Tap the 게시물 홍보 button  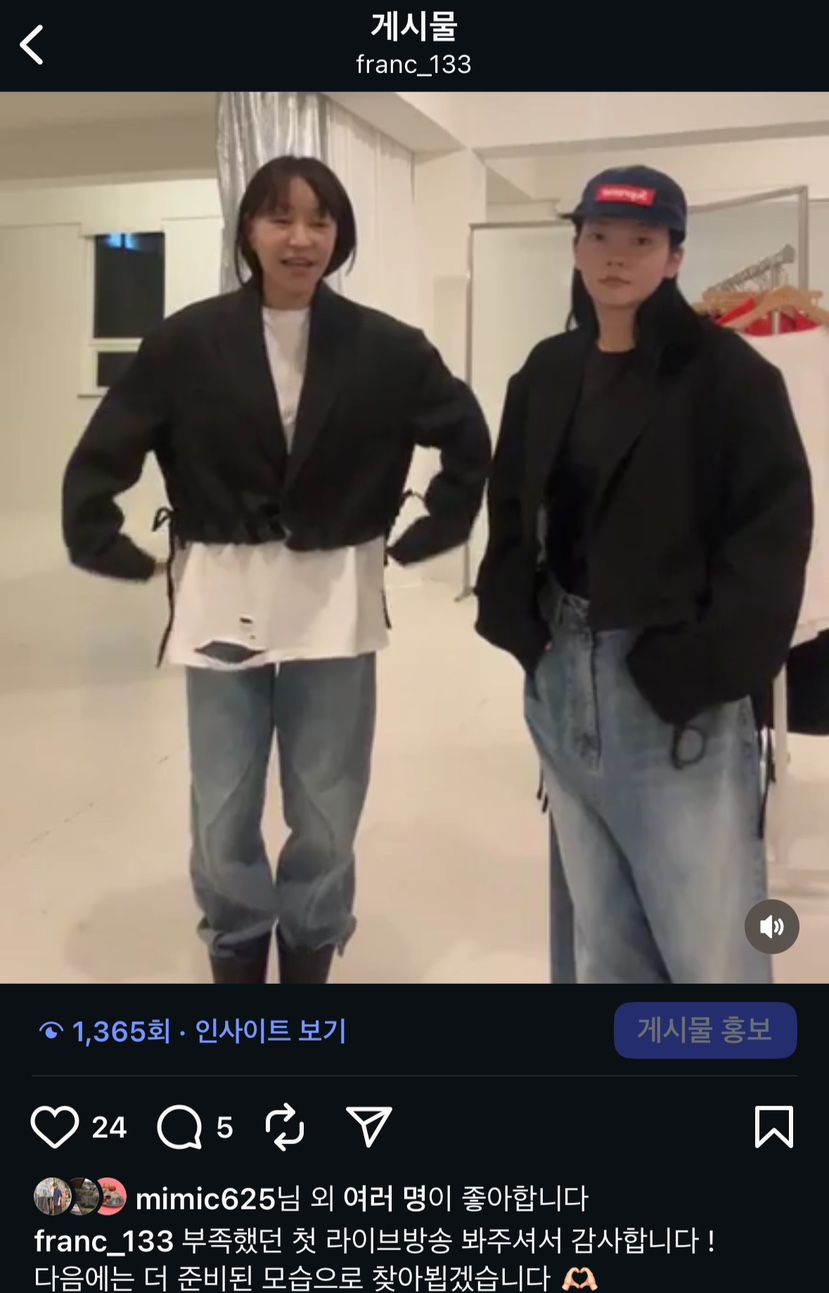(x=705, y=1030)
